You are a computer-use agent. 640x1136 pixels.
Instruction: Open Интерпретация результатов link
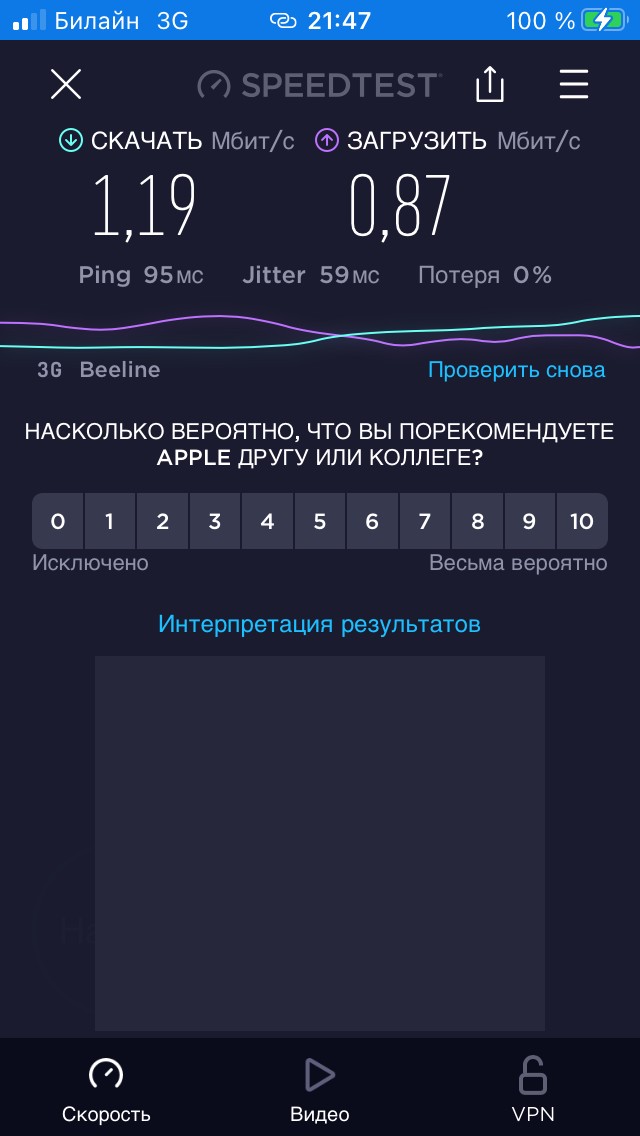point(319,624)
